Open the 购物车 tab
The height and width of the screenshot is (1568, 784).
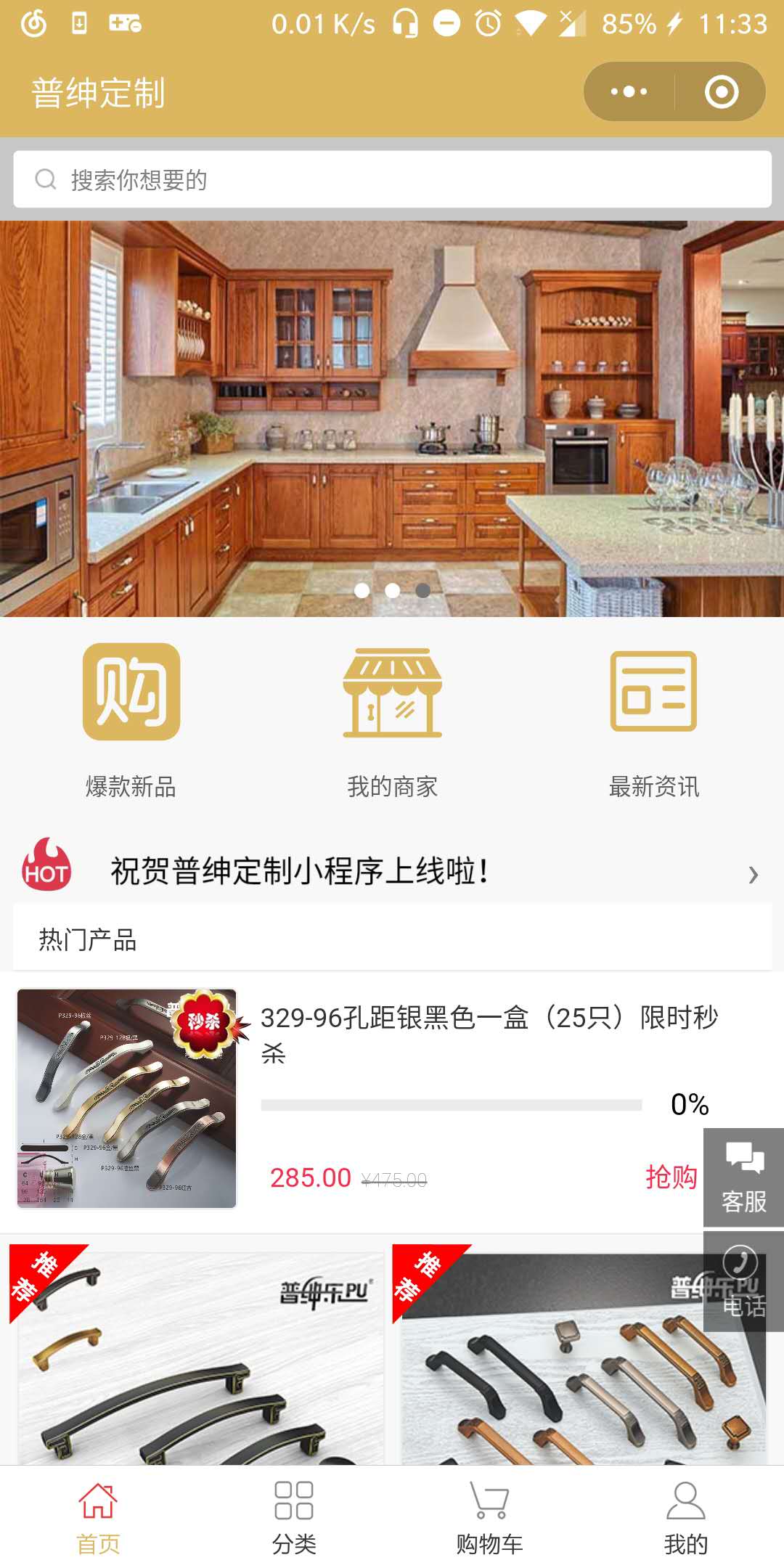[490, 1517]
